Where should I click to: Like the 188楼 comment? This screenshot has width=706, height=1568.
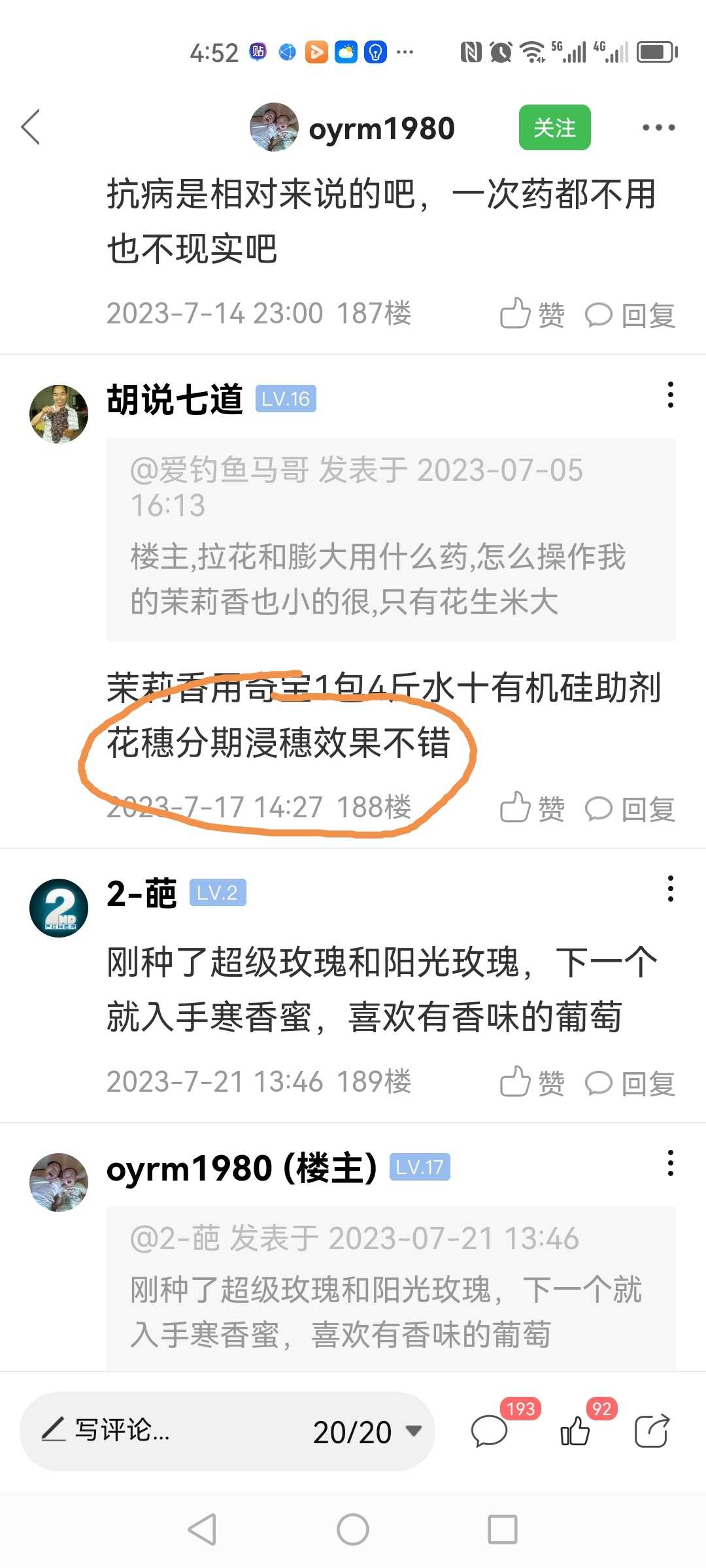click(x=532, y=808)
